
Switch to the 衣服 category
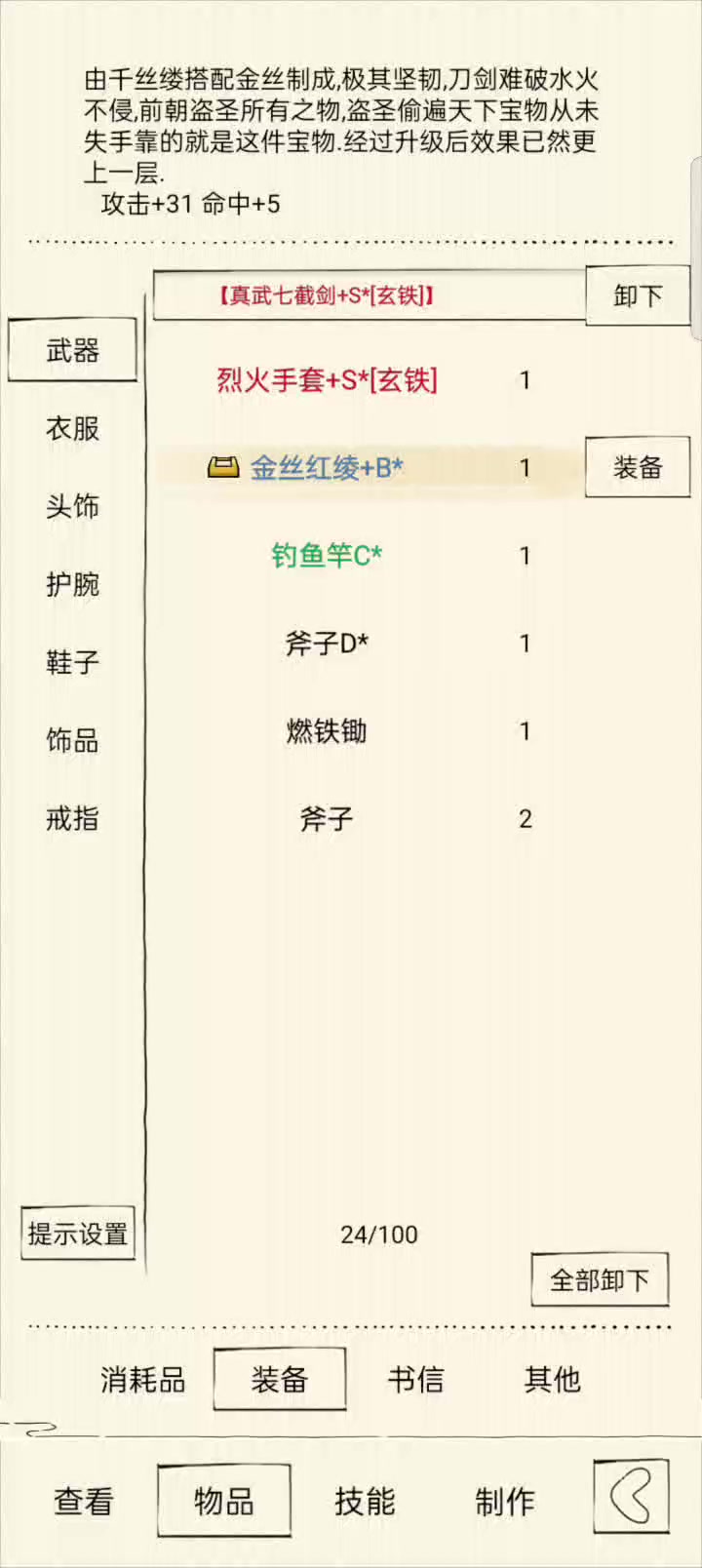pyautogui.click(x=73, y=429)
